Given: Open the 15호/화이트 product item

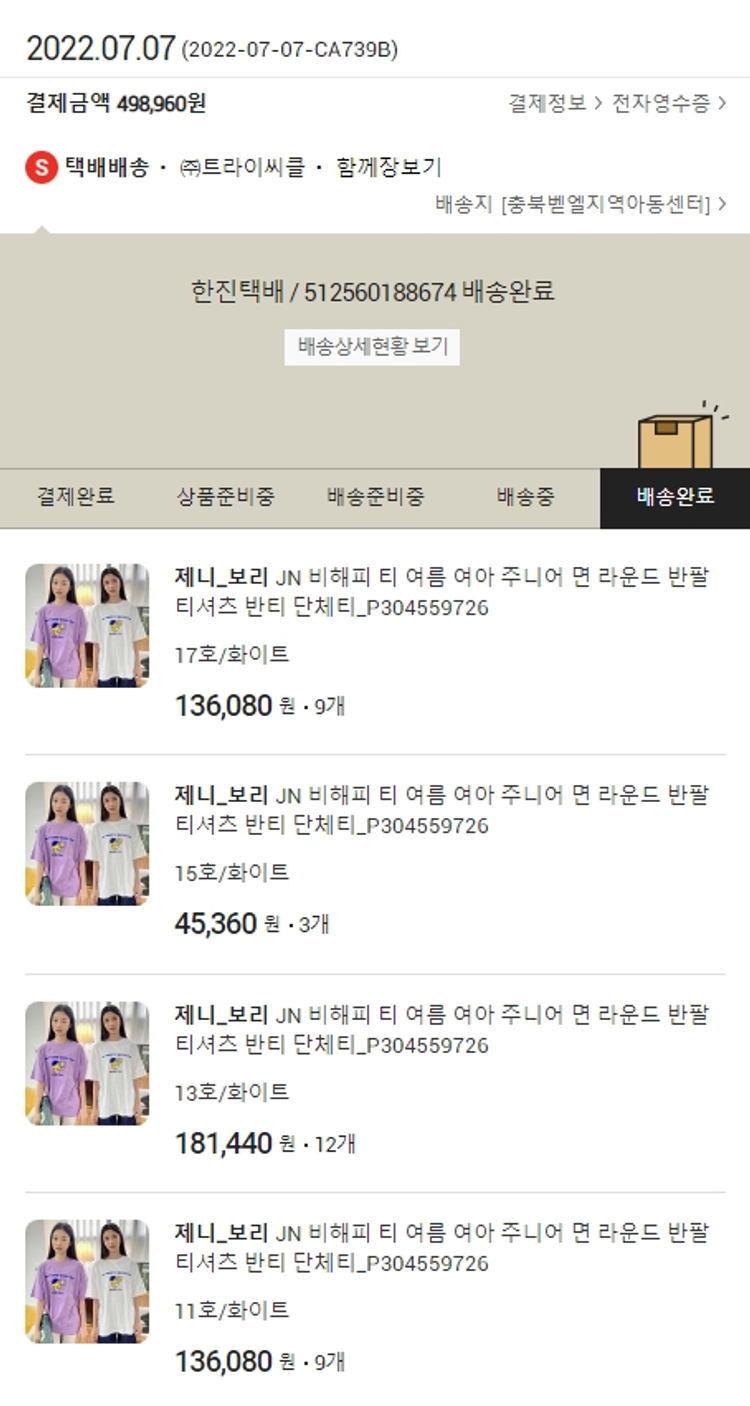Looking at the screenshot, I should point(440,811).
